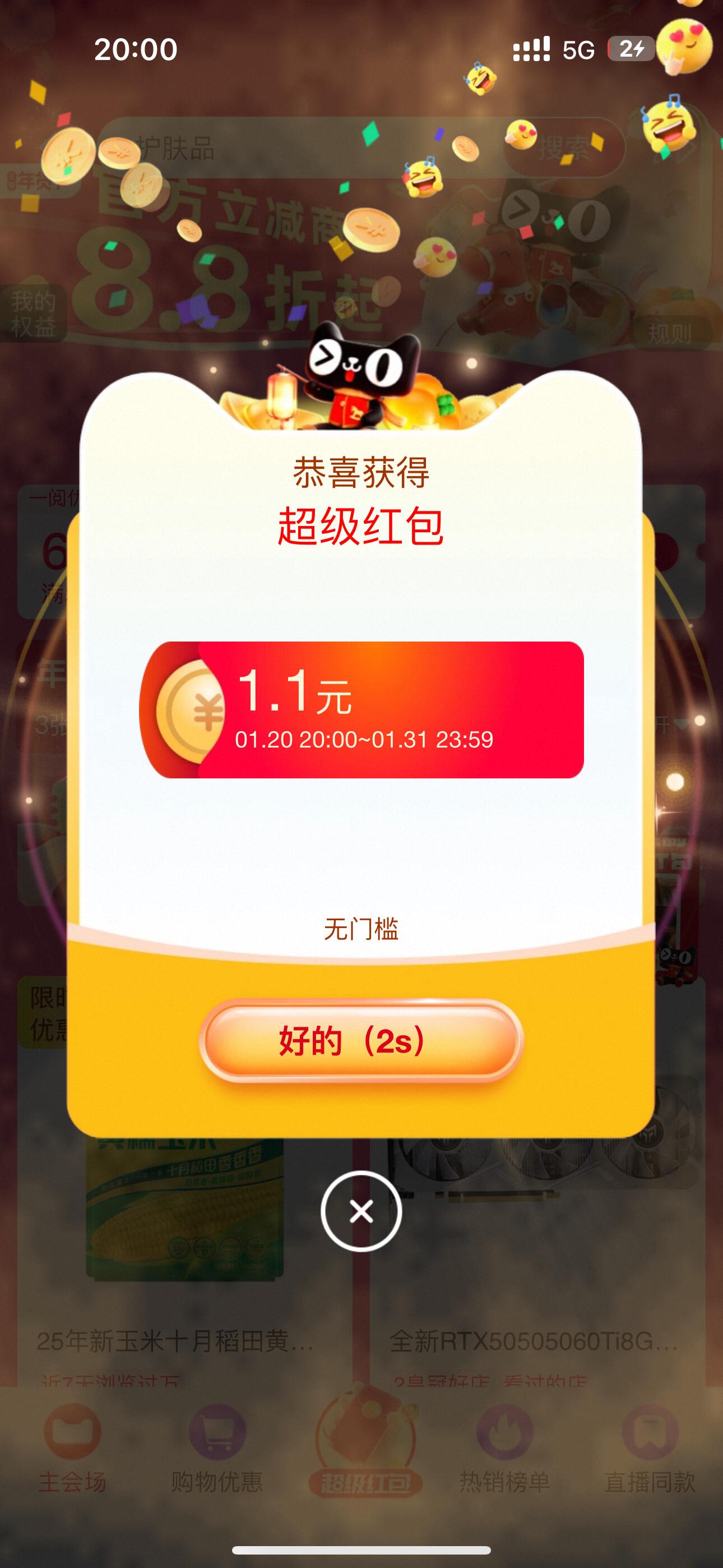Tap the 好的 confirm button
This screenshot has height=1568, width=723.
[360, 1041]
